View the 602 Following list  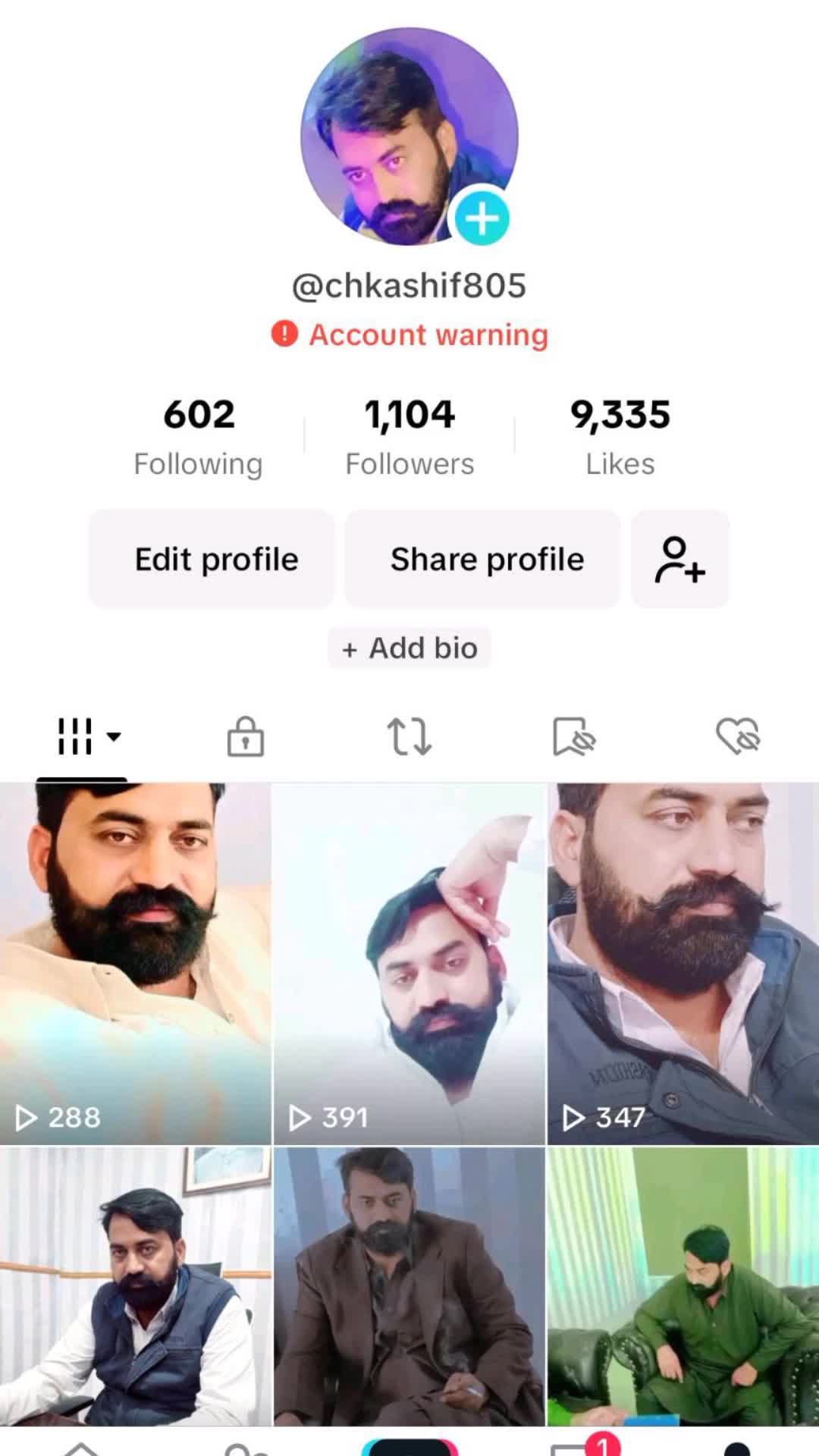(199, 438)
